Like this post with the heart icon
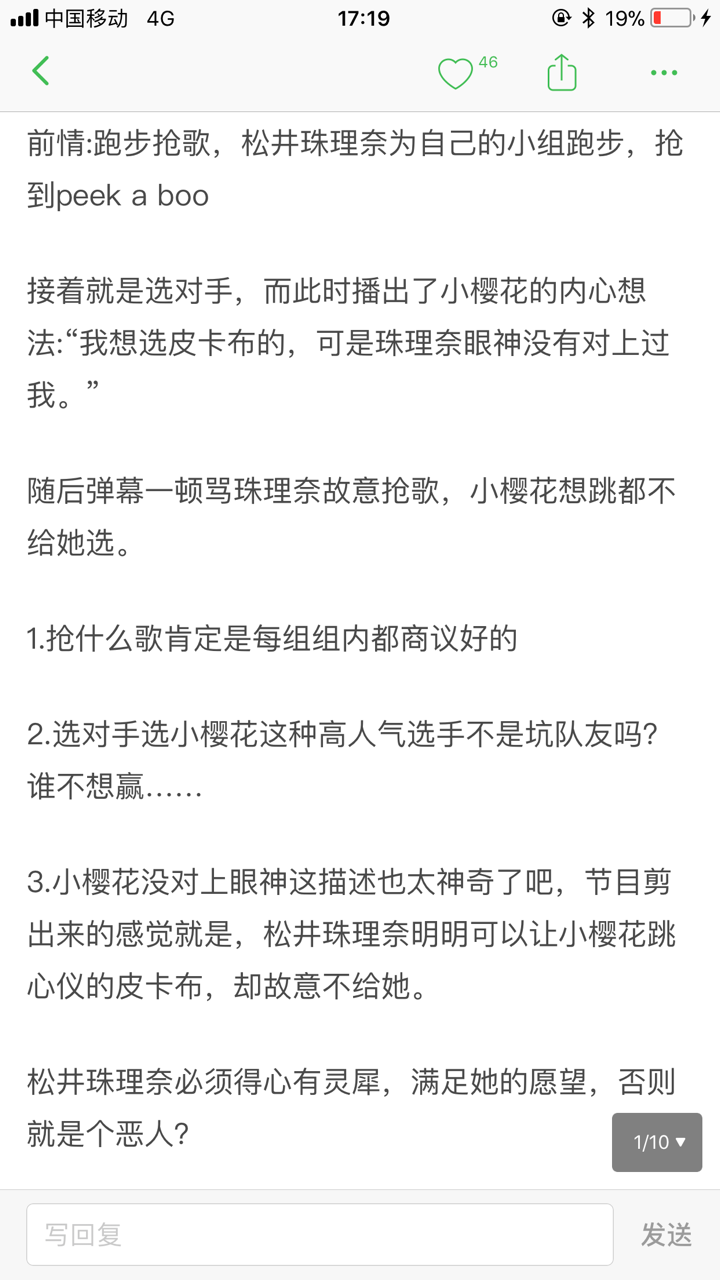720x1280 pixels. (456, 73)
